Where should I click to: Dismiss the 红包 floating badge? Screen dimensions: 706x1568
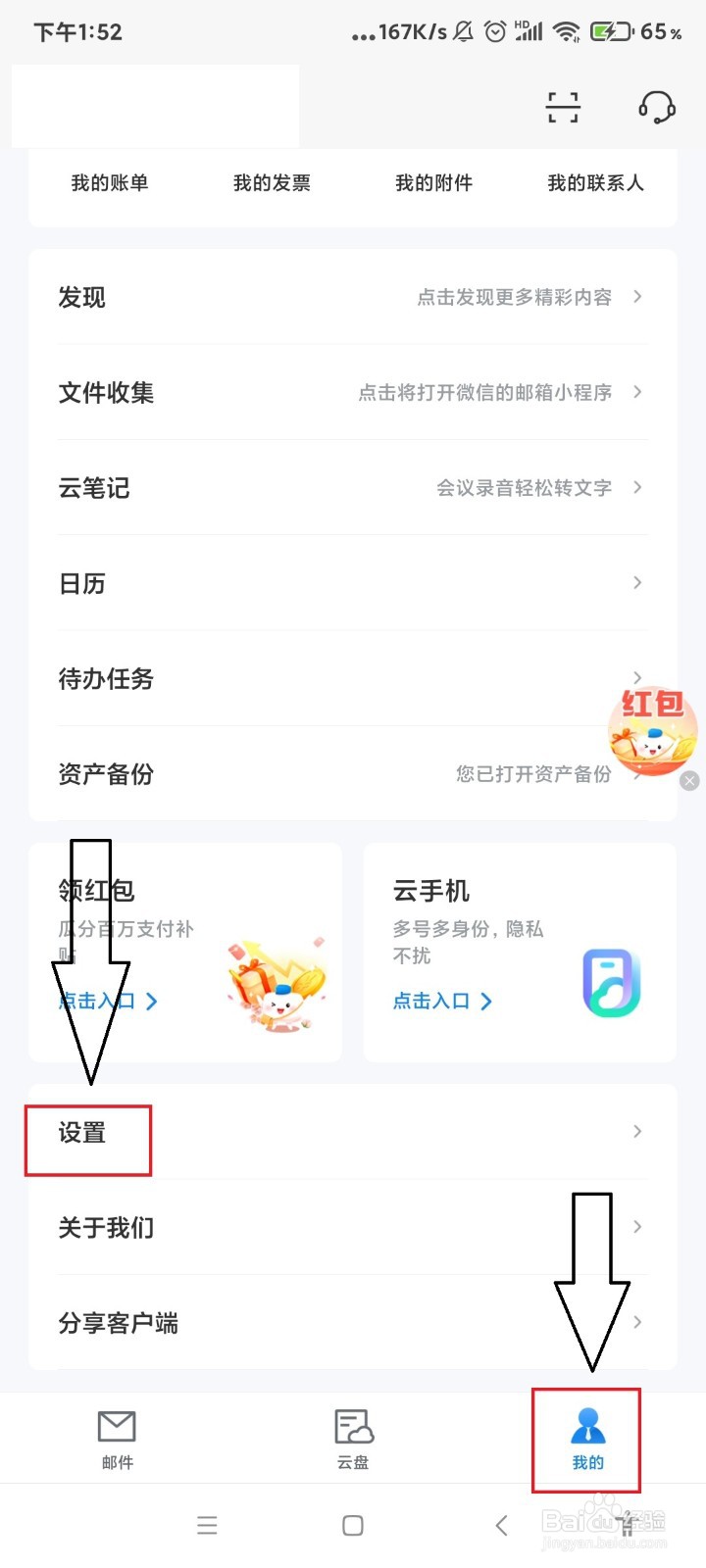tap(690, 780)
